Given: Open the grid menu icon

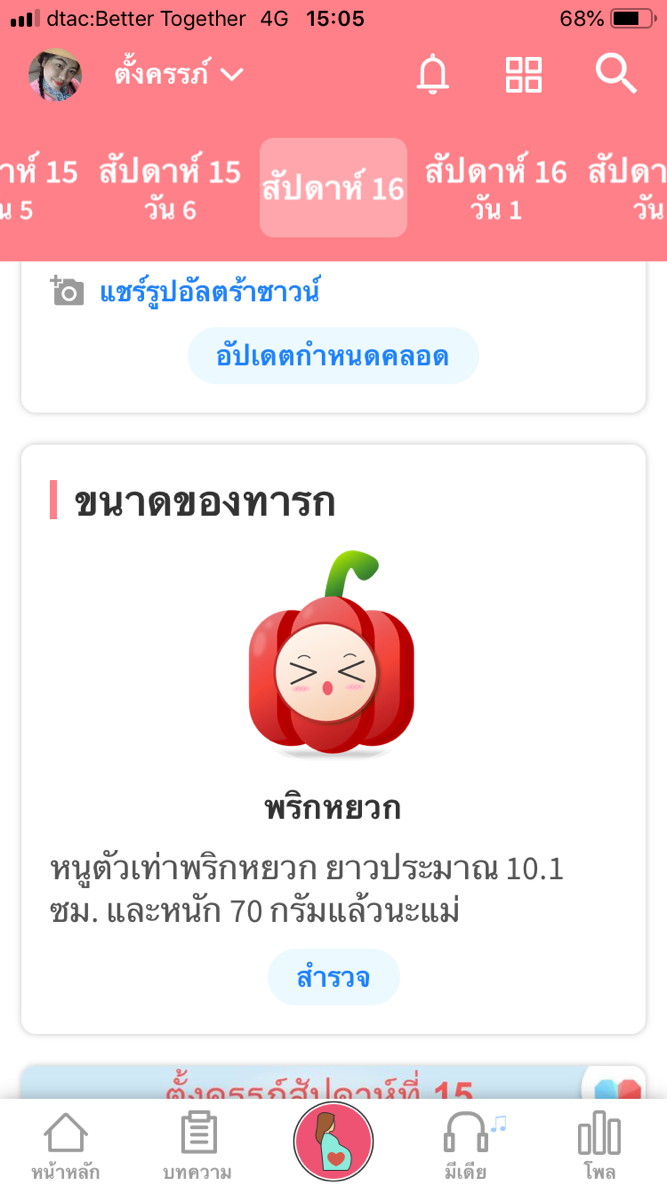Looking at the screenshot, I should tap(523, 75).
